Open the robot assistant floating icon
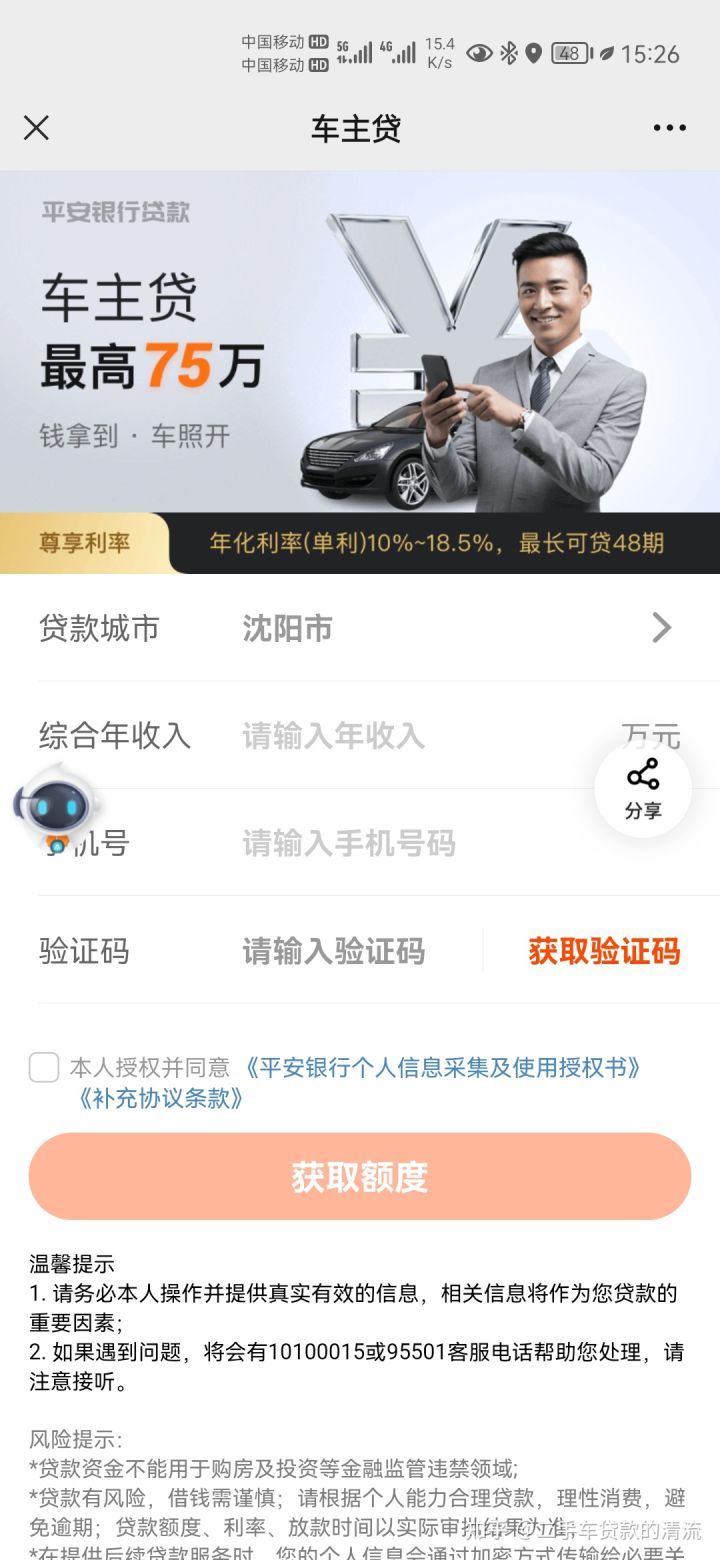 point(56,806)
